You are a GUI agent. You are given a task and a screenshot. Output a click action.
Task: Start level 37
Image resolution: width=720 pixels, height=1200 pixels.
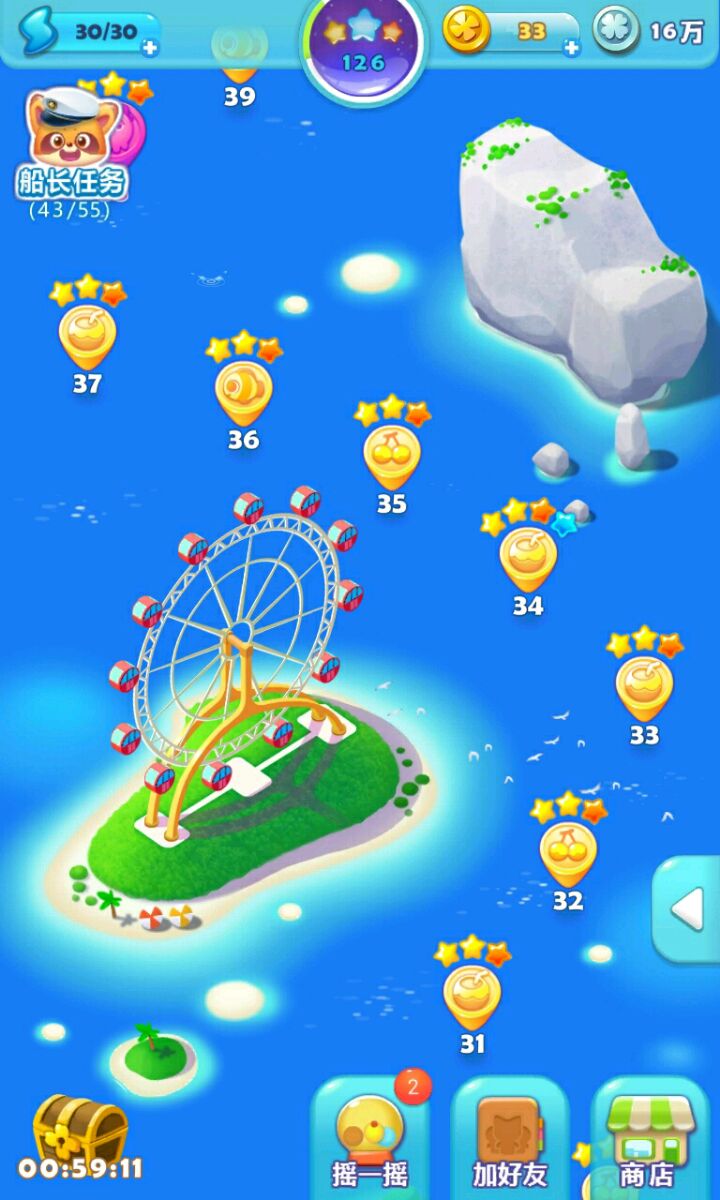(x=87, y=336)
